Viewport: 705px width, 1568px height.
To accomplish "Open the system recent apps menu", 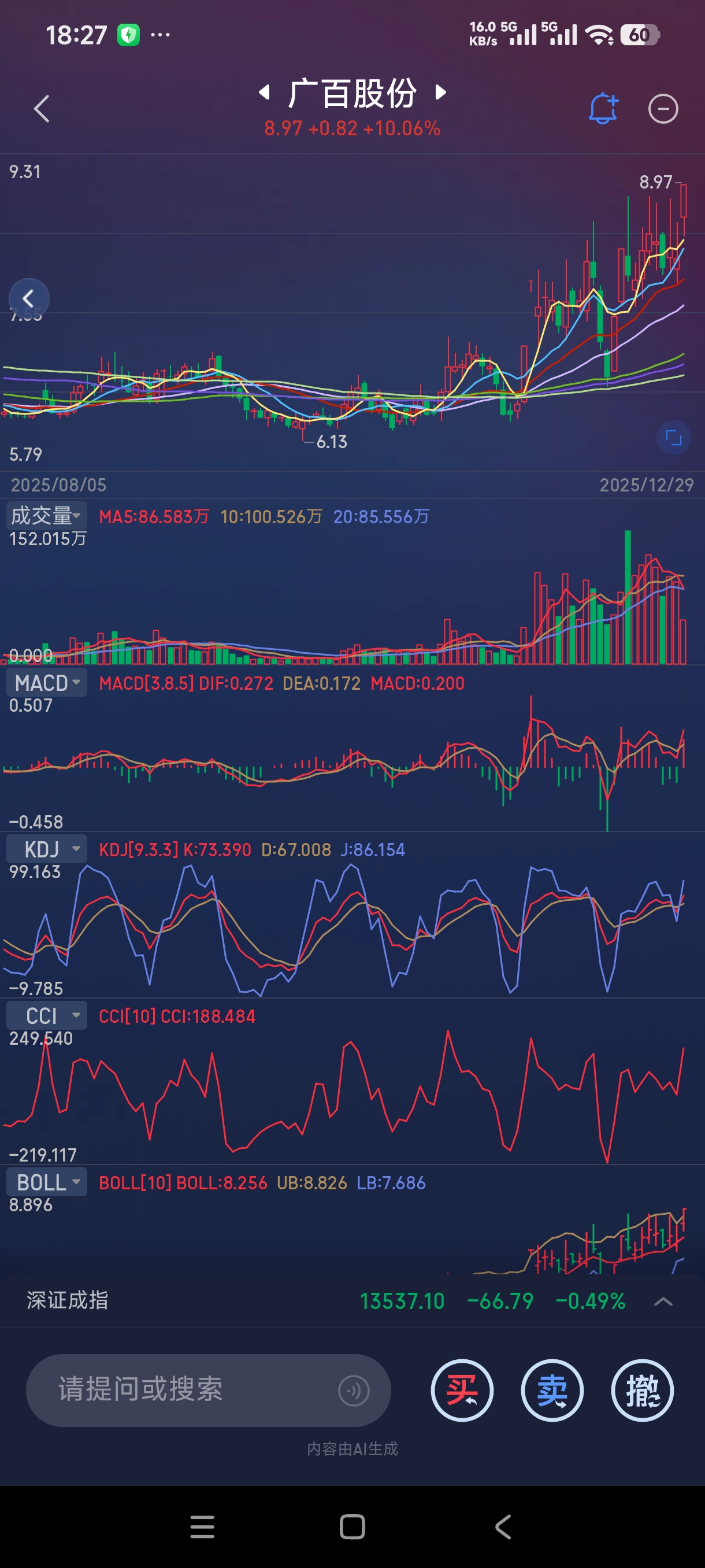I will [x=202, y=1526].
